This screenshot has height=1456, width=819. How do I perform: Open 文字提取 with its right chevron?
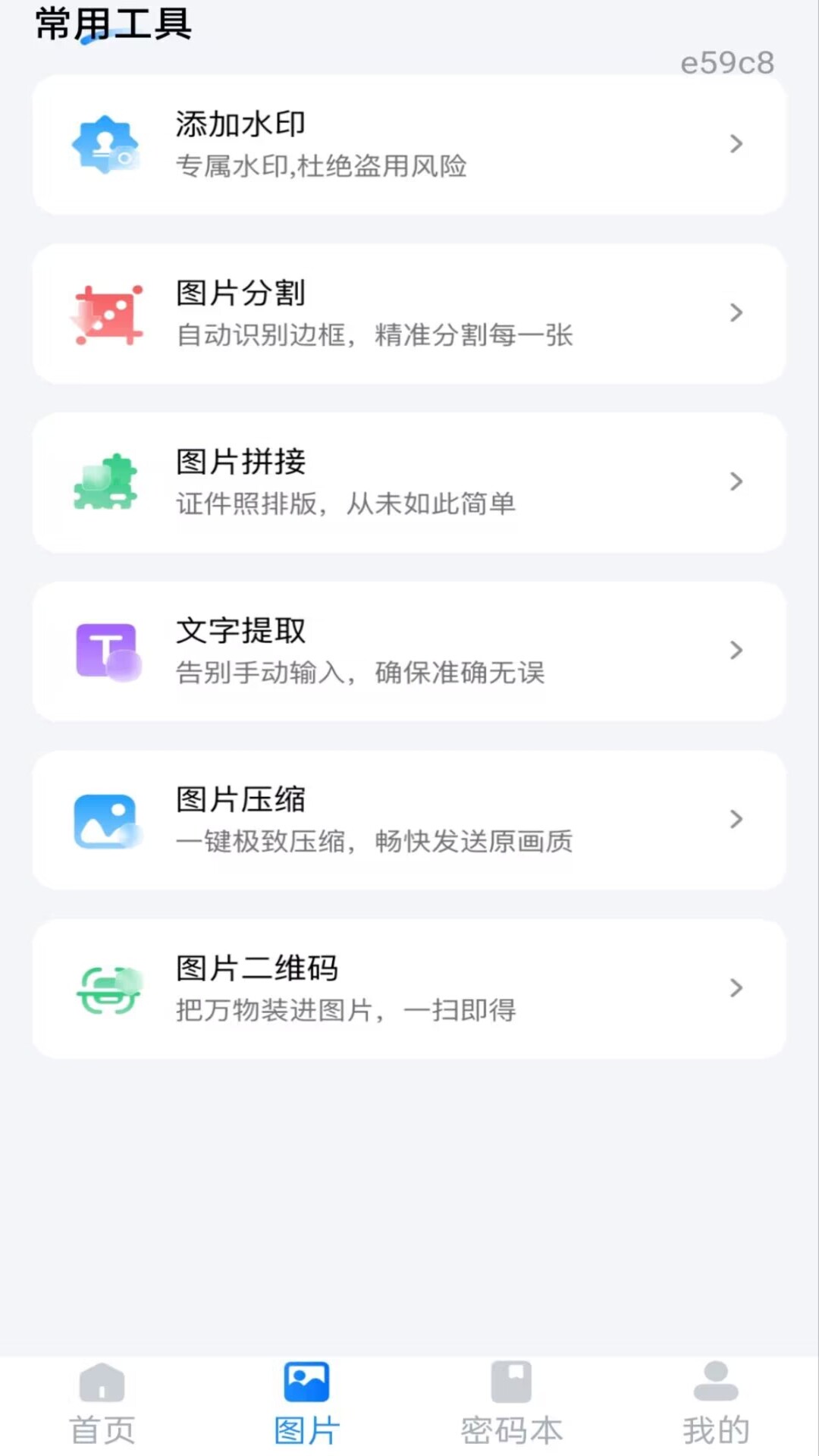point(734,650)
